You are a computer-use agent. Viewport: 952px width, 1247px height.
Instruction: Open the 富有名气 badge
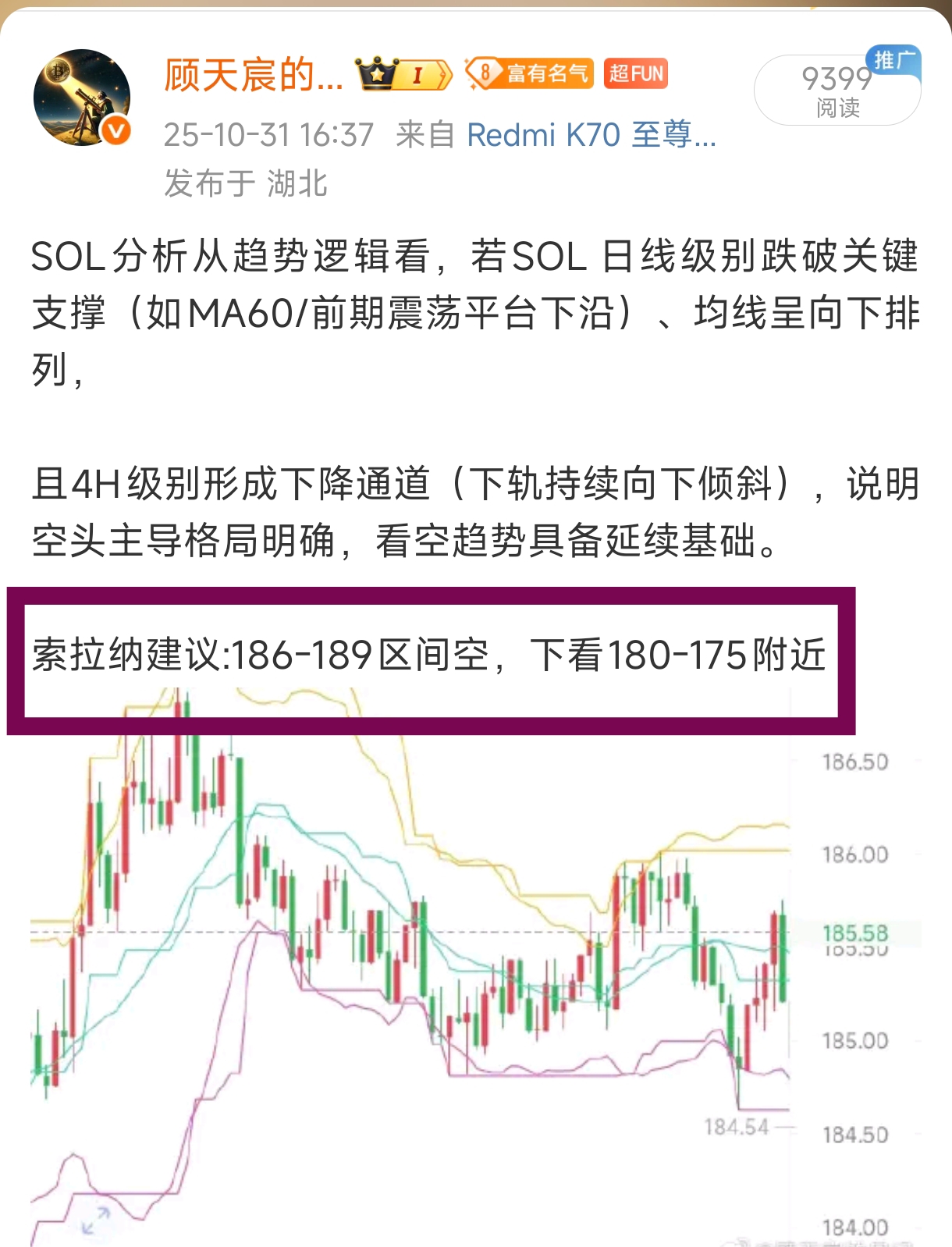click(529, 74)
